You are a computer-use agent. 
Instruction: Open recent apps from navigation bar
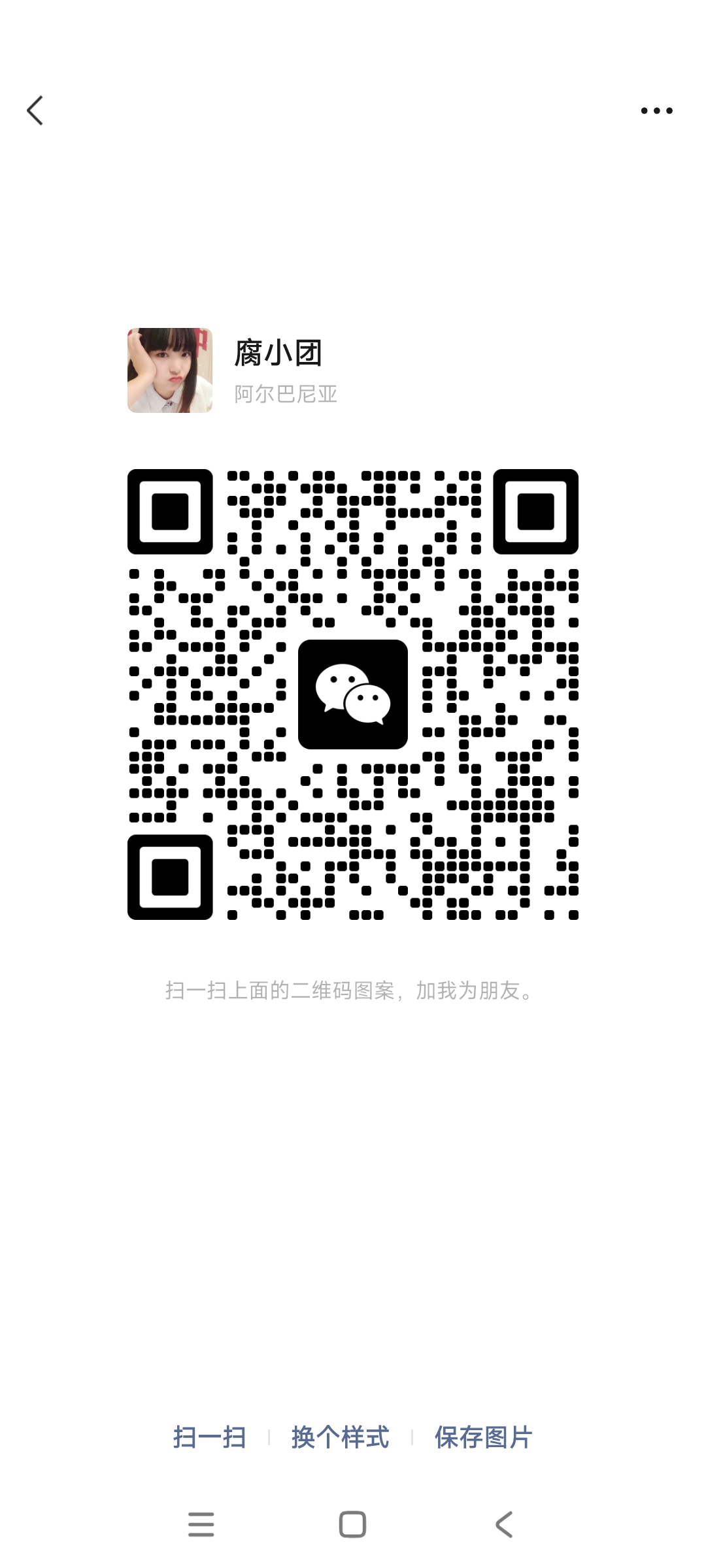(201, 1524)
